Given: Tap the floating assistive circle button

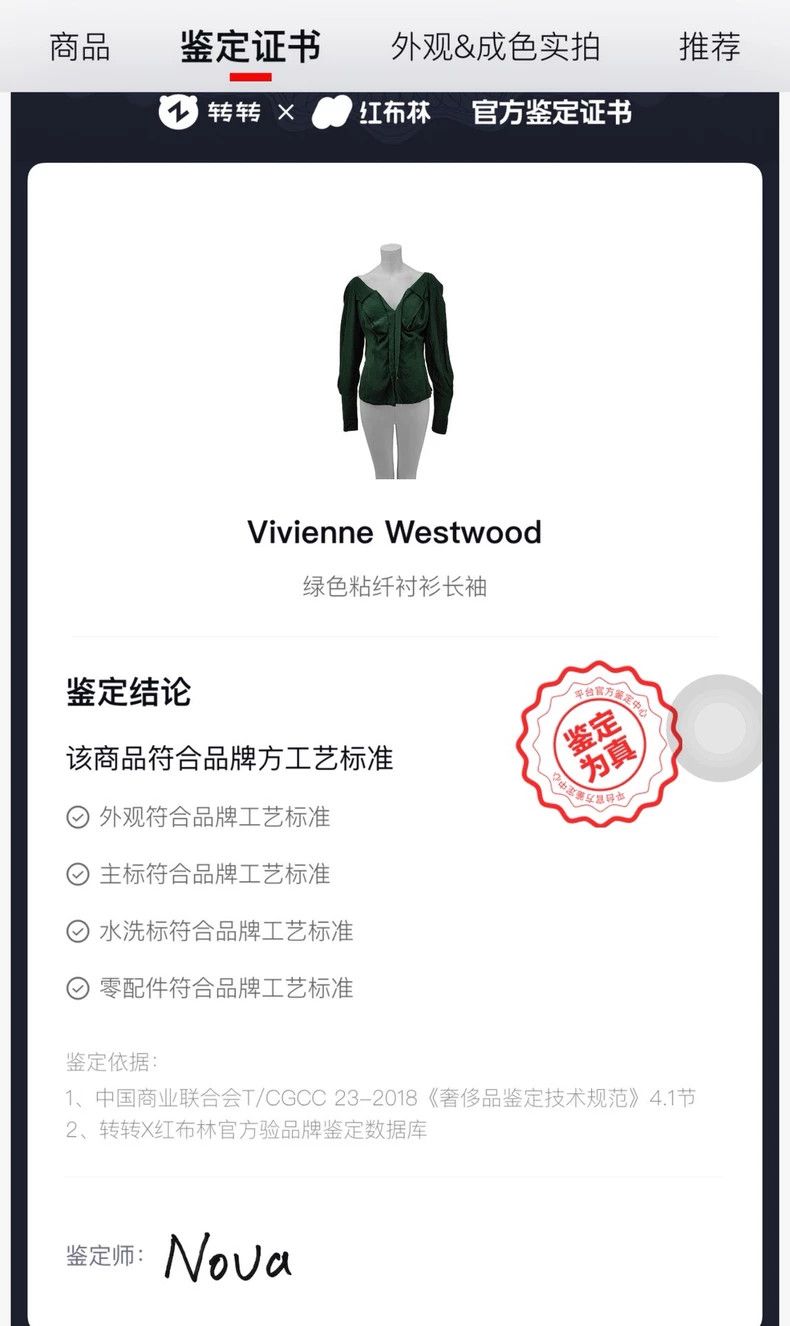Looking at the screenshot, I should [728, 726].
